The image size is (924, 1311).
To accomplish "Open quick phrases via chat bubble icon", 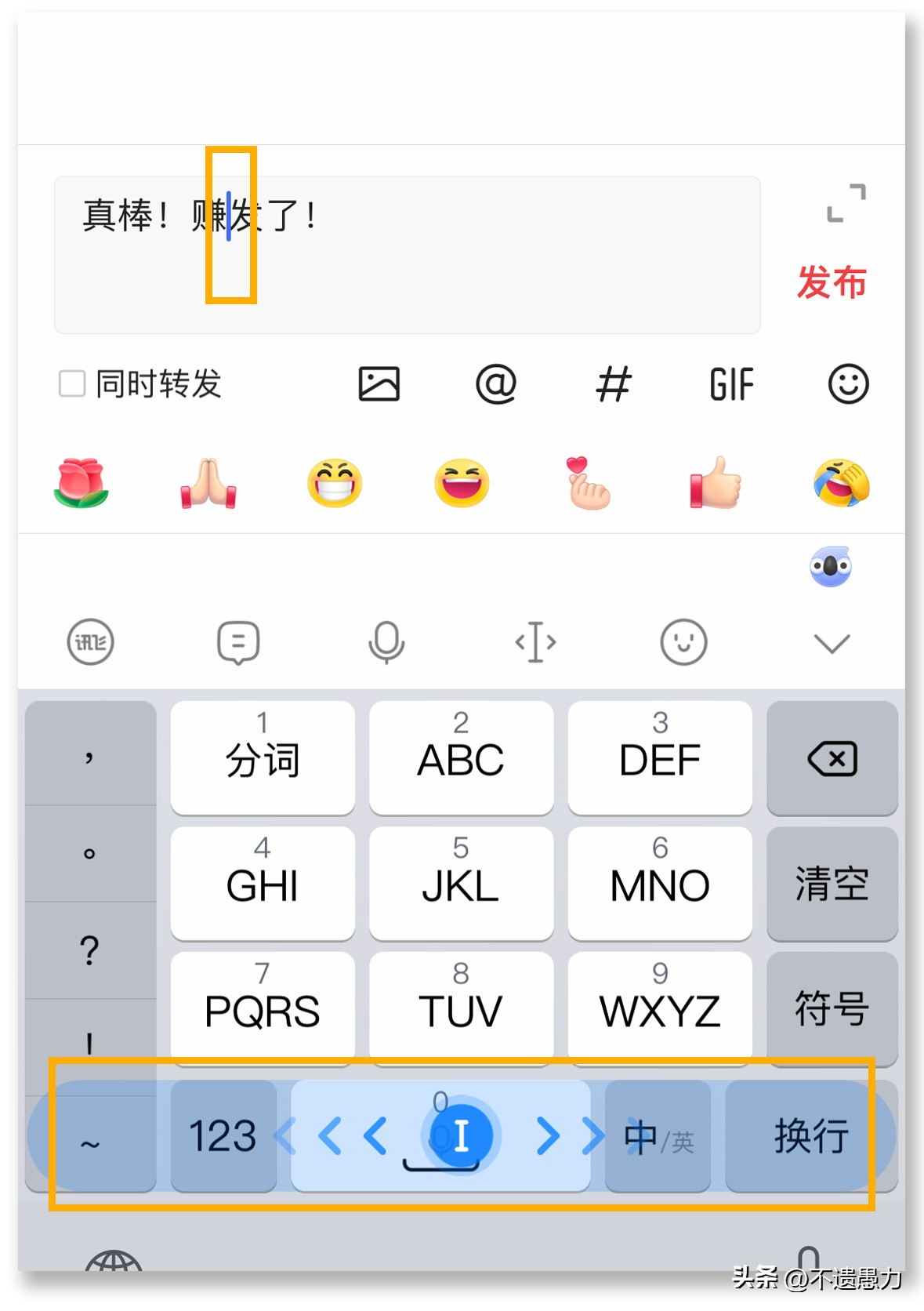I will coord(238,641).
